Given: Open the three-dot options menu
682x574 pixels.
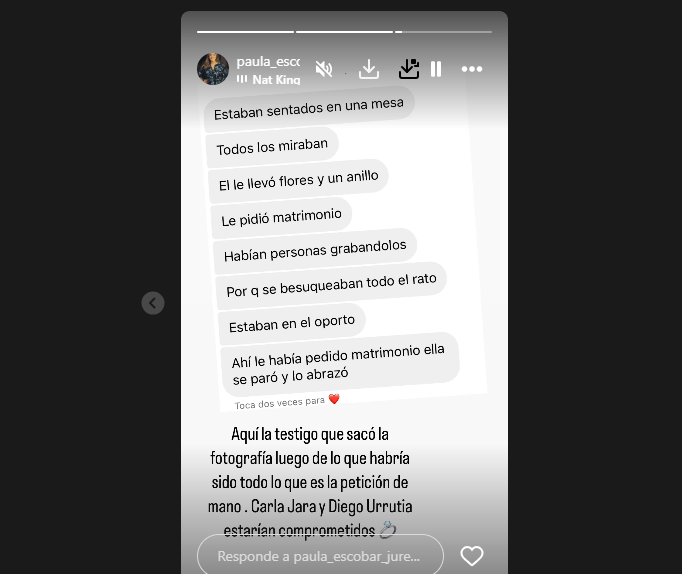Looking at the screenshot, I should [x=472, y=69].
